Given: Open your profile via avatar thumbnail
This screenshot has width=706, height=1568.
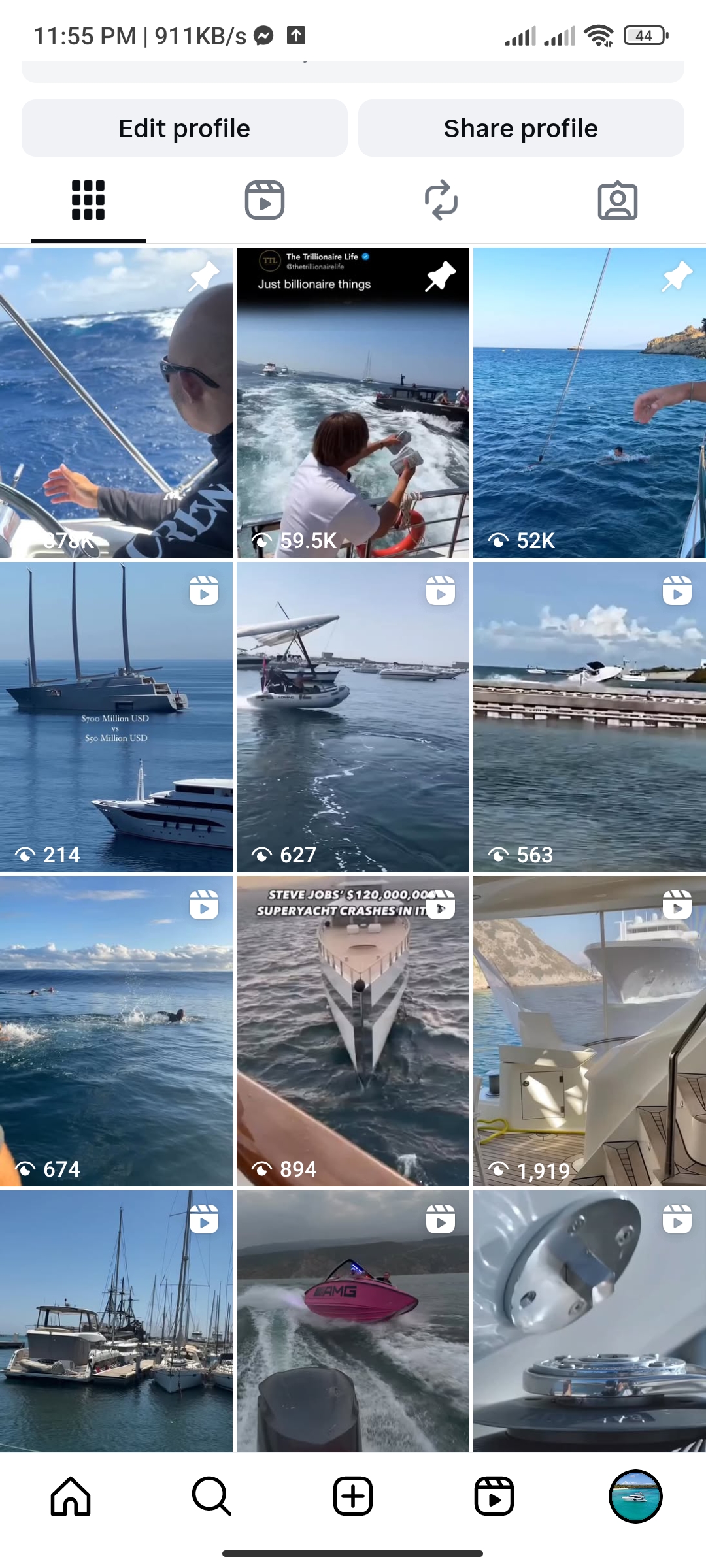Looking at the screenshot, I should click(x=635, y=1497).
